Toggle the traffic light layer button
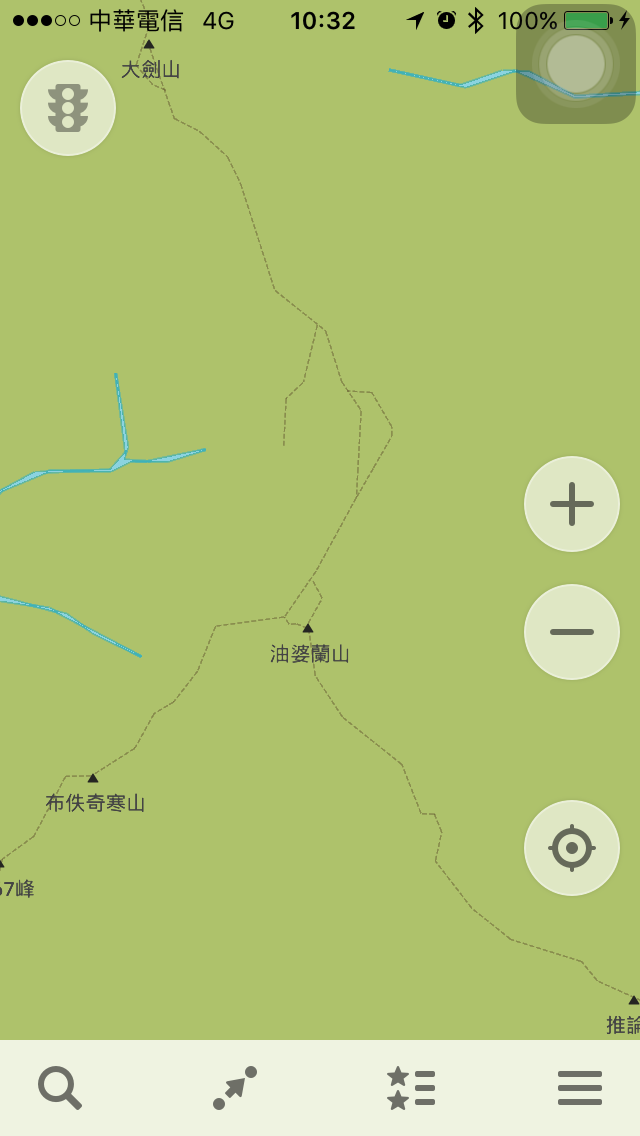Image resolution: width=640 pixels, height=1136 pixels. 68,108
